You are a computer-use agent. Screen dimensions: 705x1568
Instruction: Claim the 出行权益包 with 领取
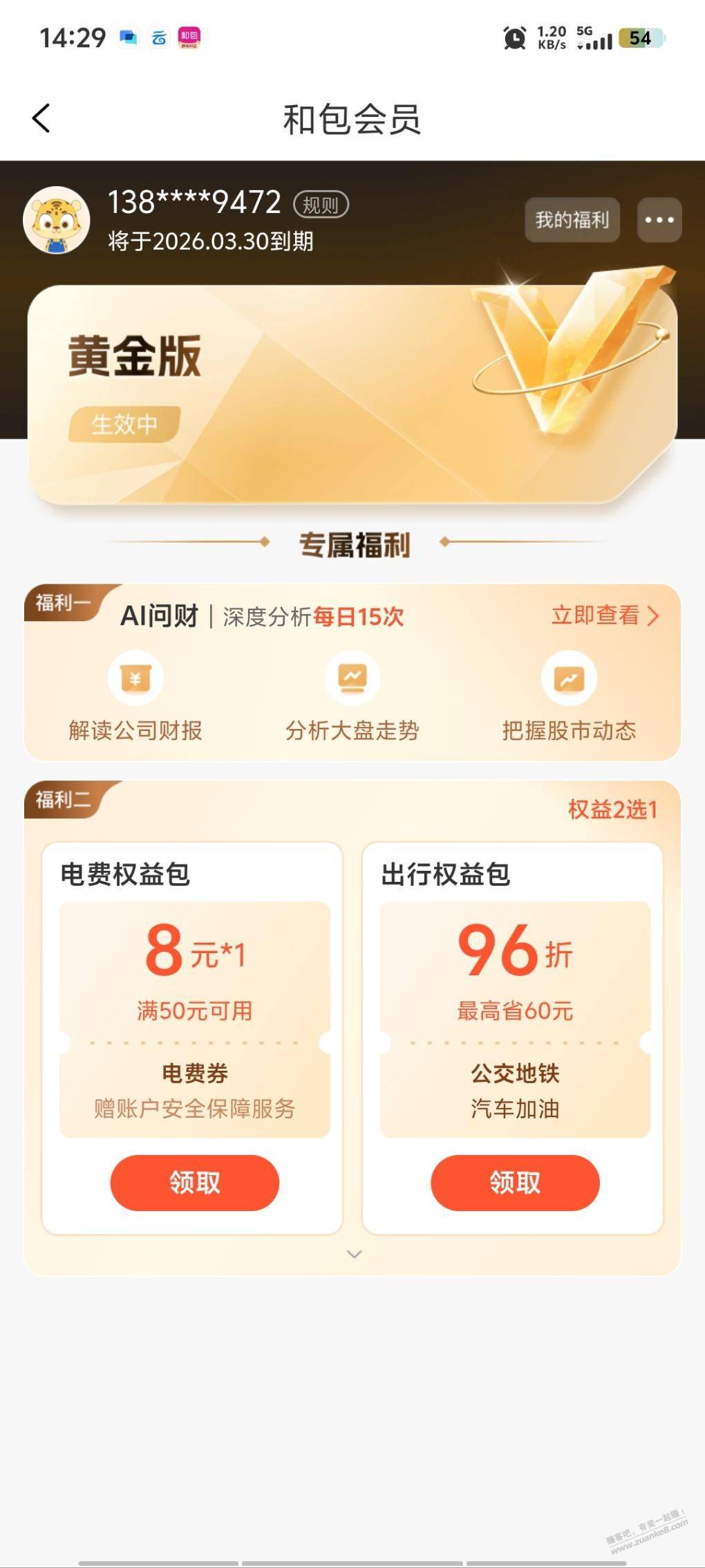(x=515, y=1182)
